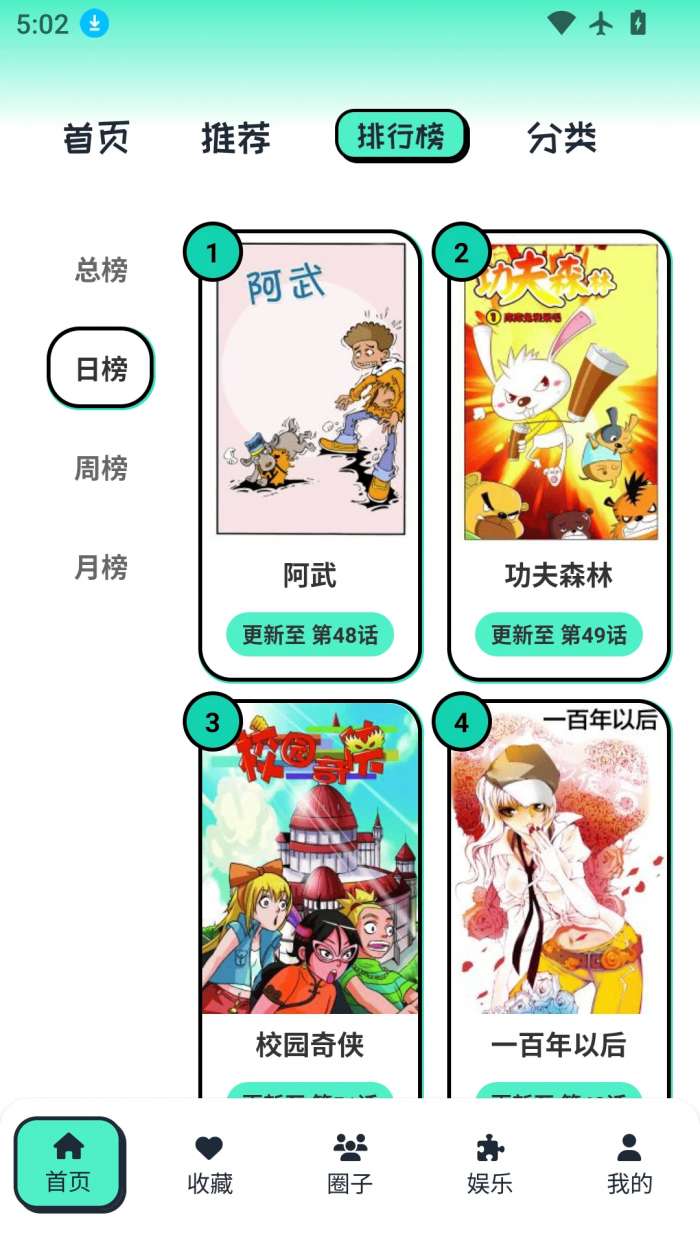The image size is (700, 1244).
Task: Select the 排行榜 top tab
Action: tap(401, 135)
